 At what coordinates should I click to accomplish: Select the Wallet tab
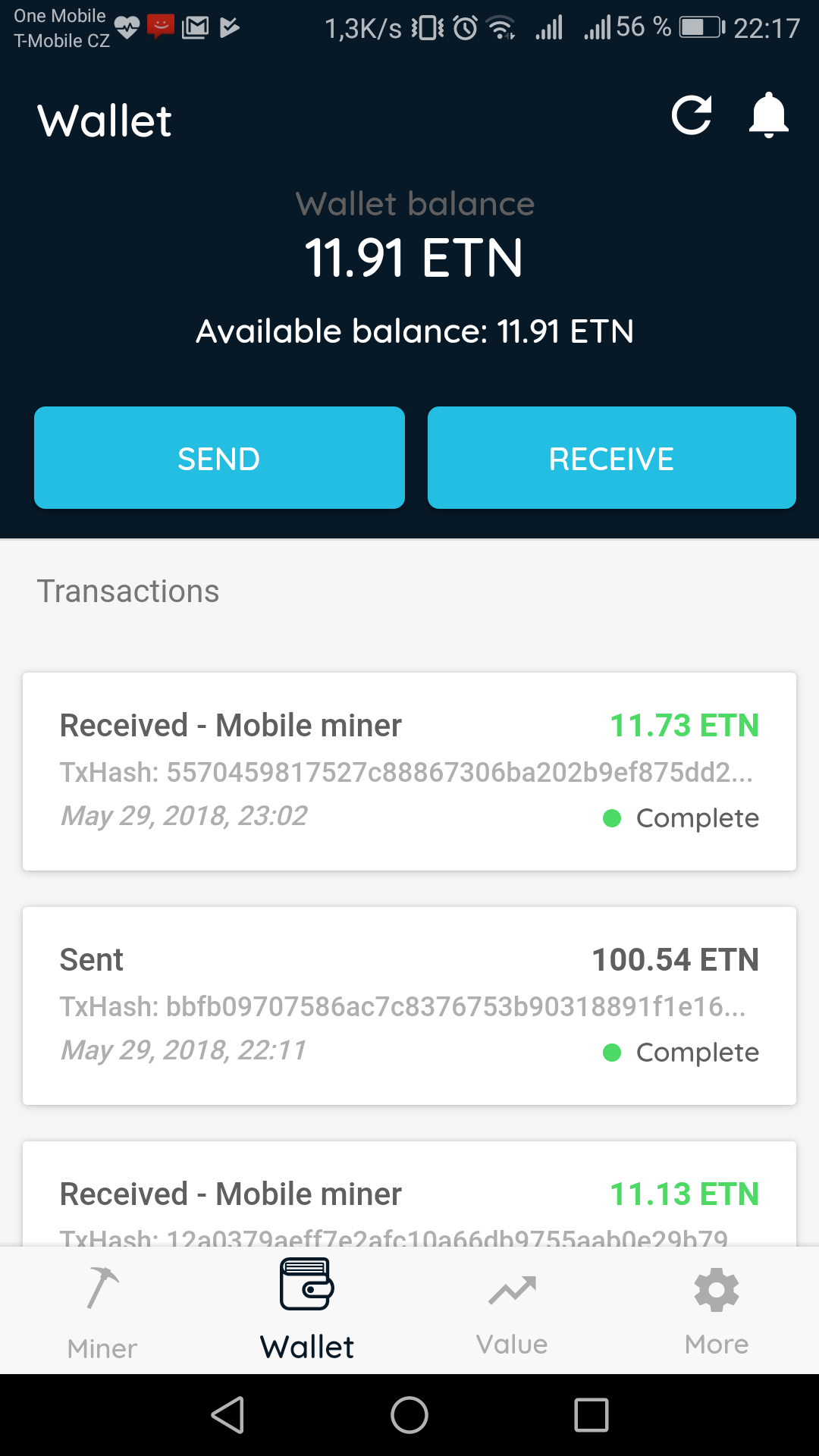click(307, 1311)
